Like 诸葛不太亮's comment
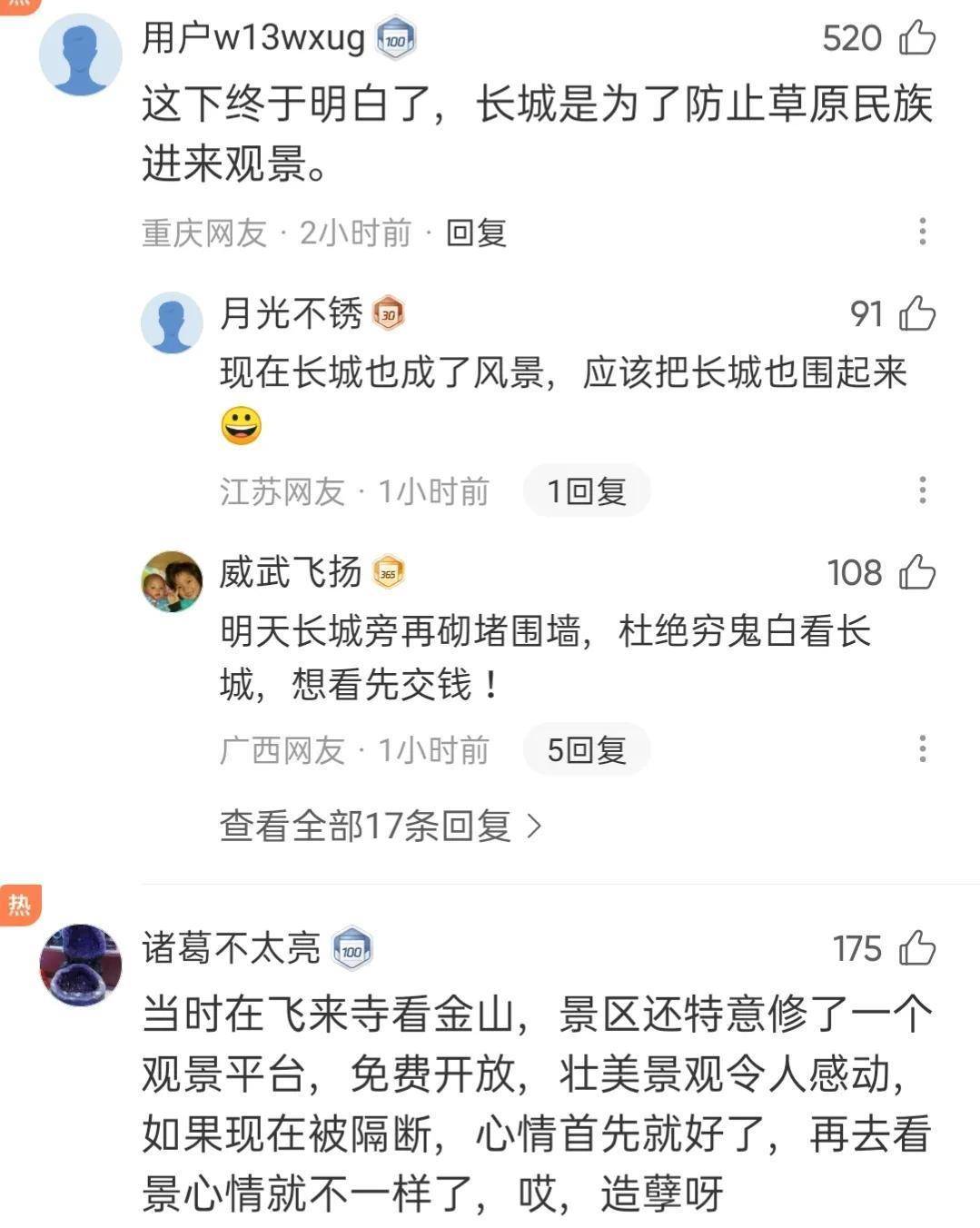 pos(916,949)
